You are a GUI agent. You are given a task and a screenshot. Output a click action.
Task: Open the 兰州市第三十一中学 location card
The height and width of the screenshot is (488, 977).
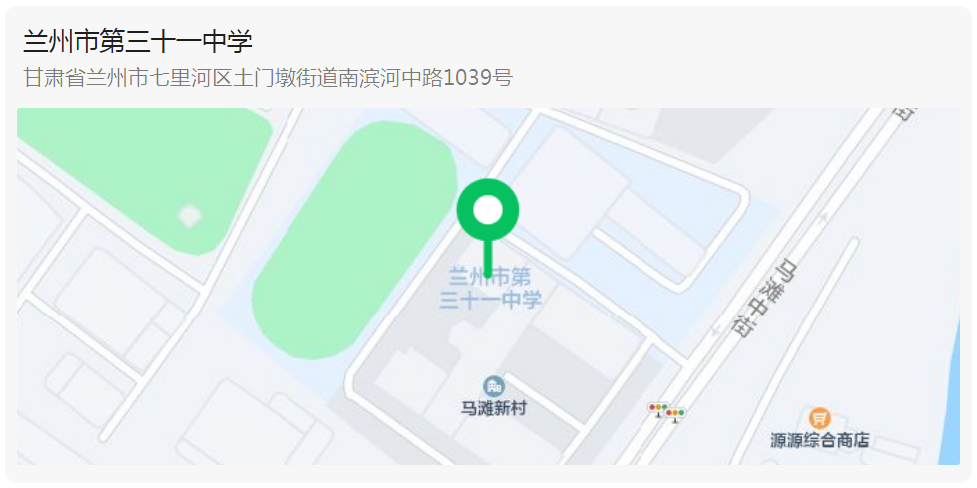[x=138, y=42]
